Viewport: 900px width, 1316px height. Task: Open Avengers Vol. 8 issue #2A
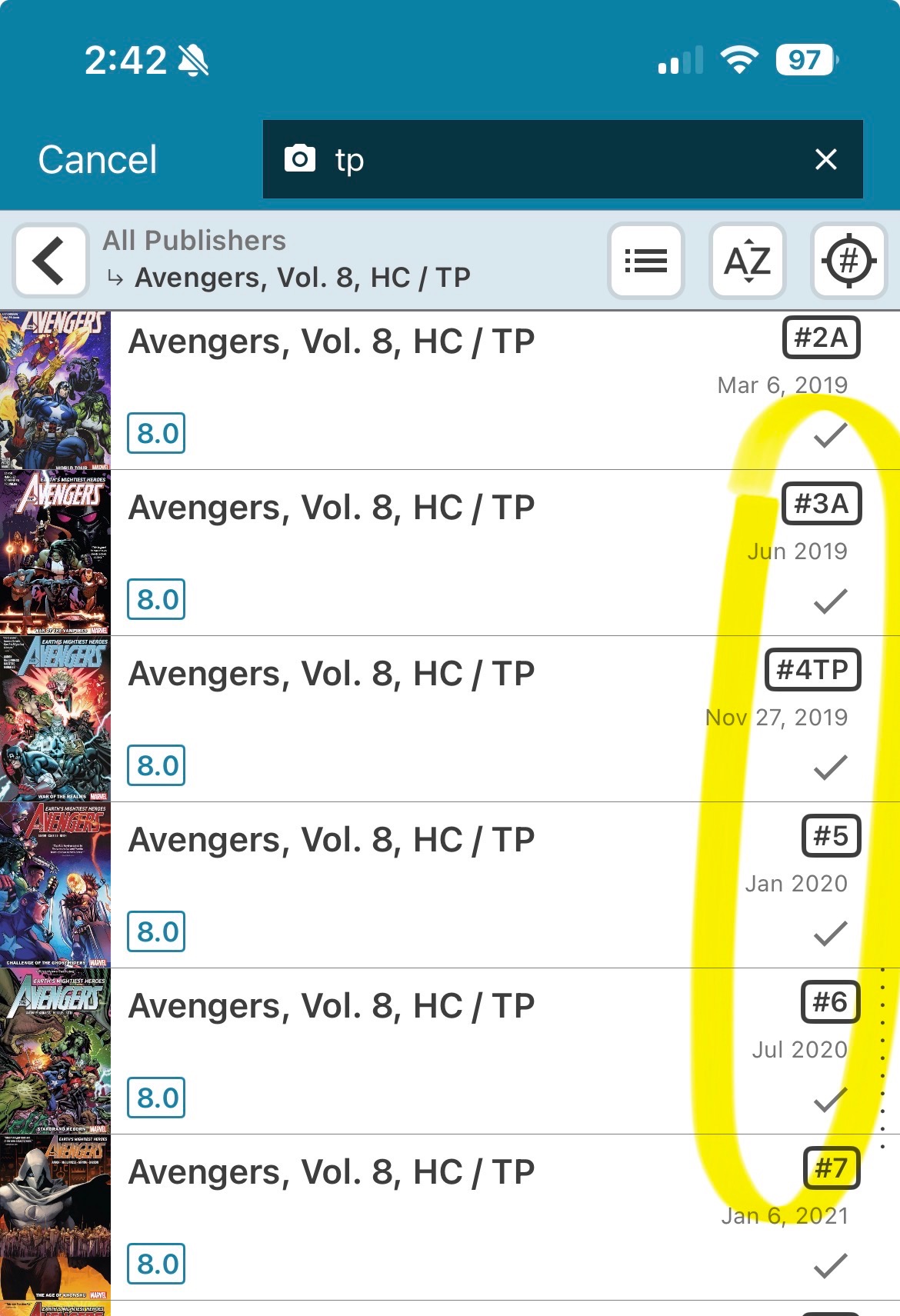385,390
